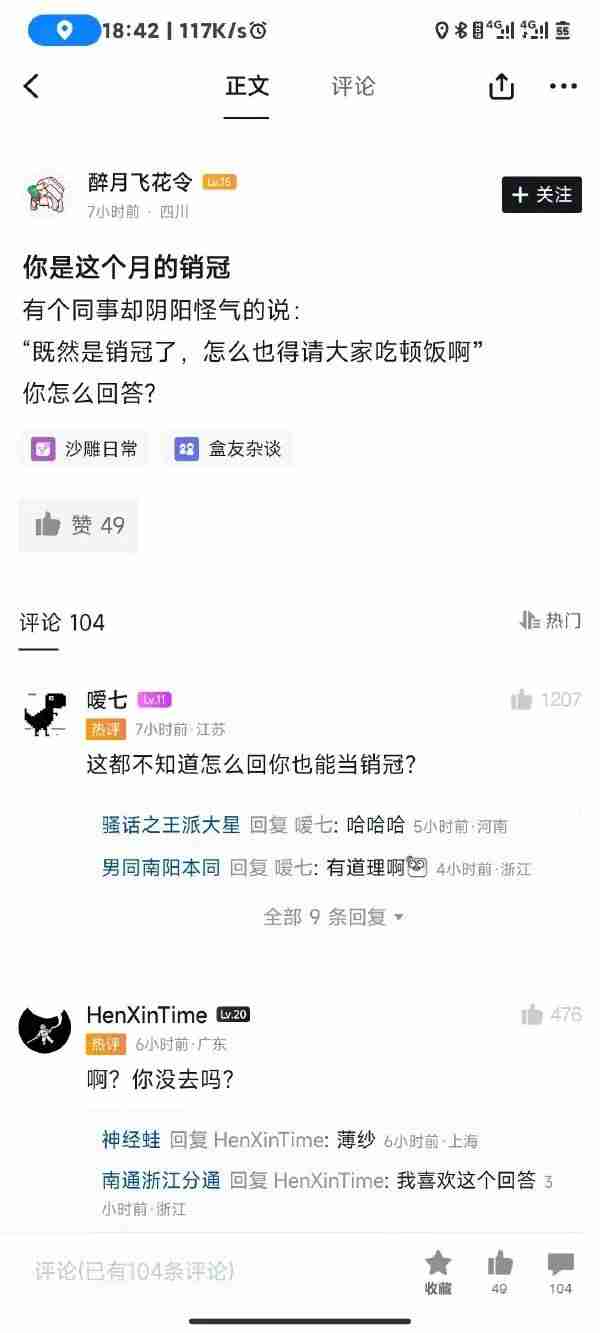Add post to favorites via 收藏

click(438, 1271)
